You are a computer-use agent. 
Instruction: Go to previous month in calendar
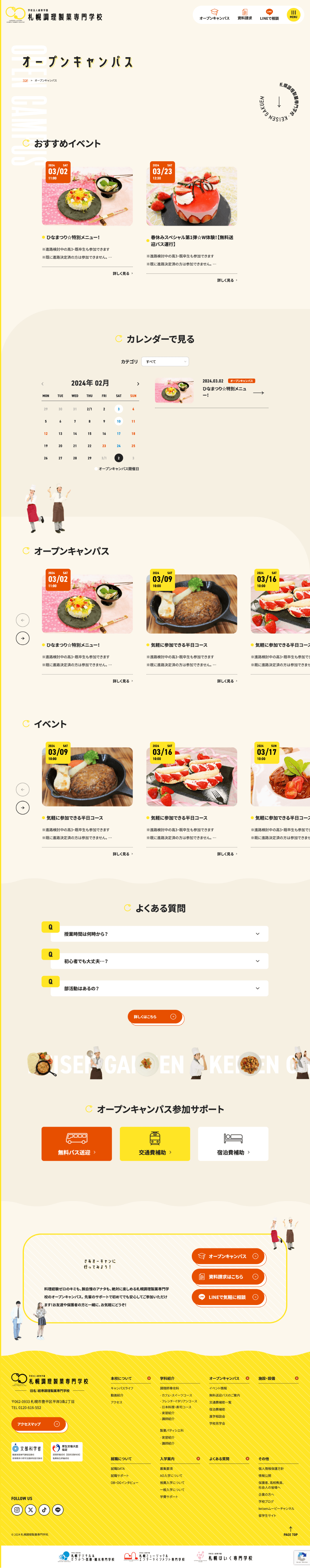[x=42, y=384]
